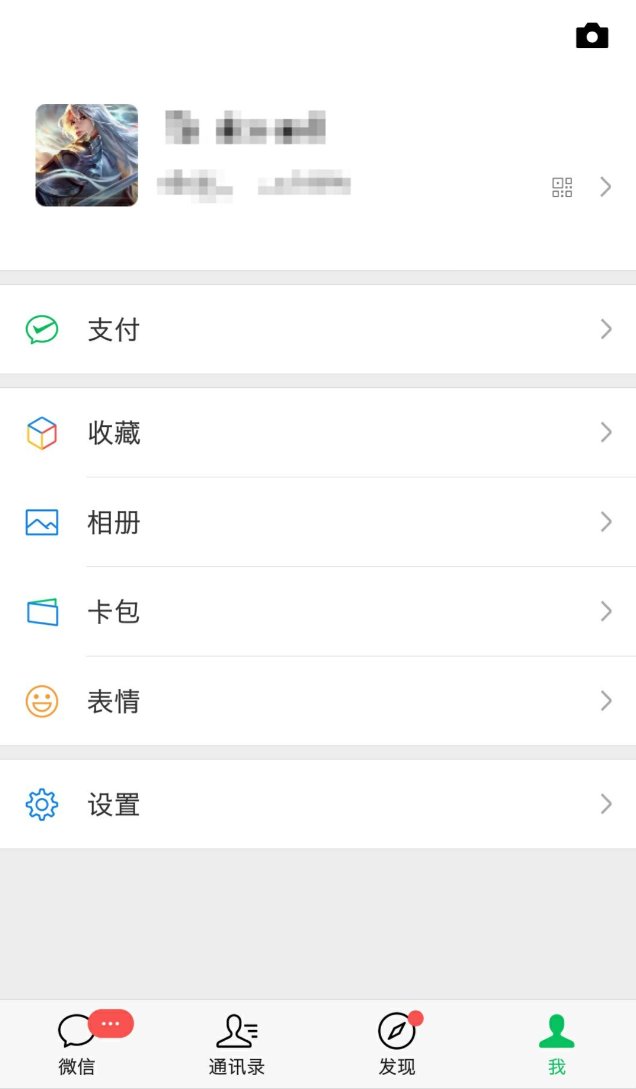The height and width of the screenshot is (1089, 636).
Task: Open 设置 settings
Action: click(x=318, y=804)
